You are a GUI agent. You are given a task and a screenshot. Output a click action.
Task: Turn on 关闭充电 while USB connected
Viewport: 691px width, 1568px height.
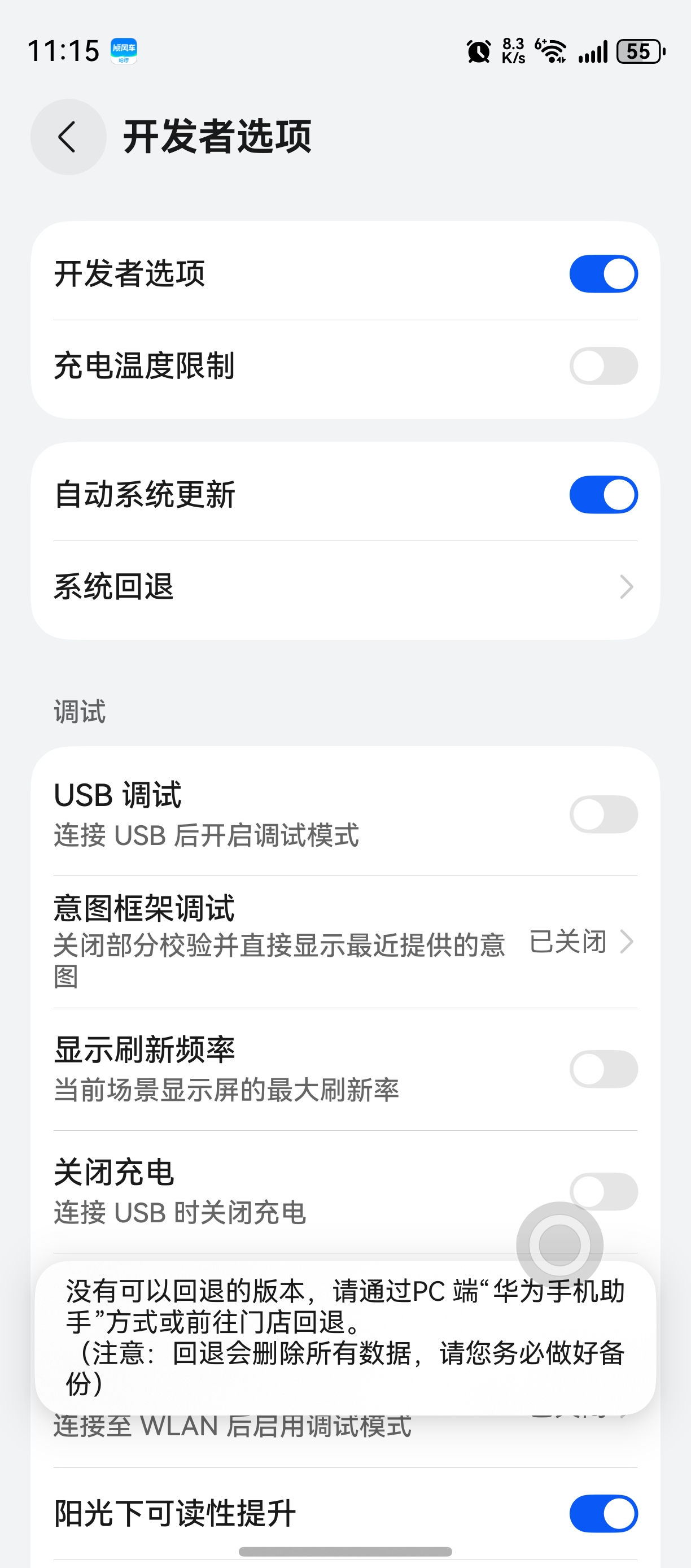click(x=603, y=1191)
